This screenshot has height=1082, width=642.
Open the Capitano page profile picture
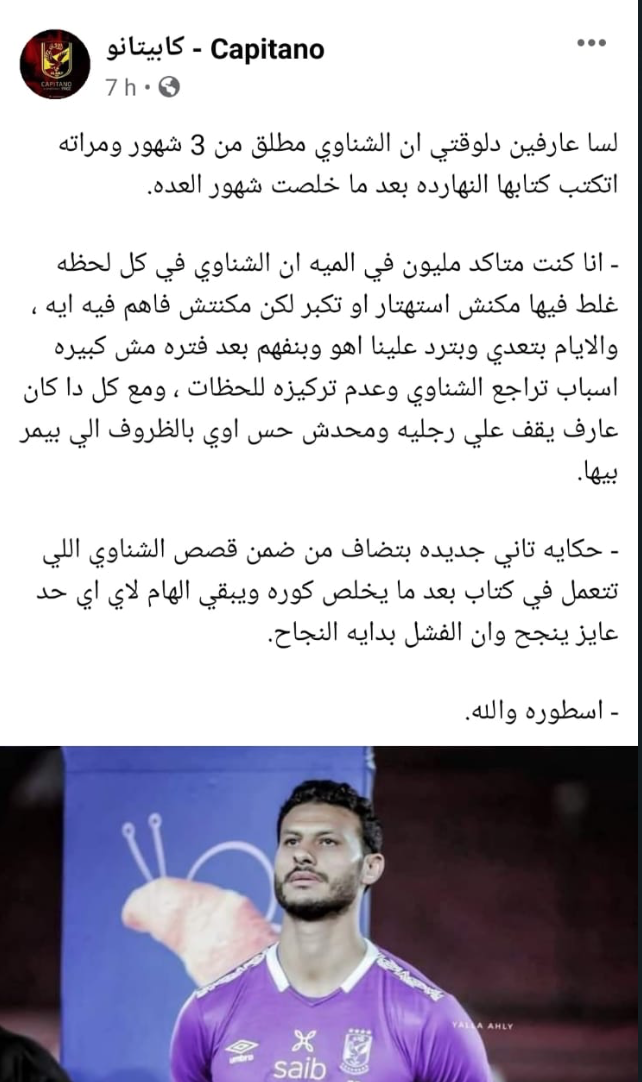click(55, 64)
